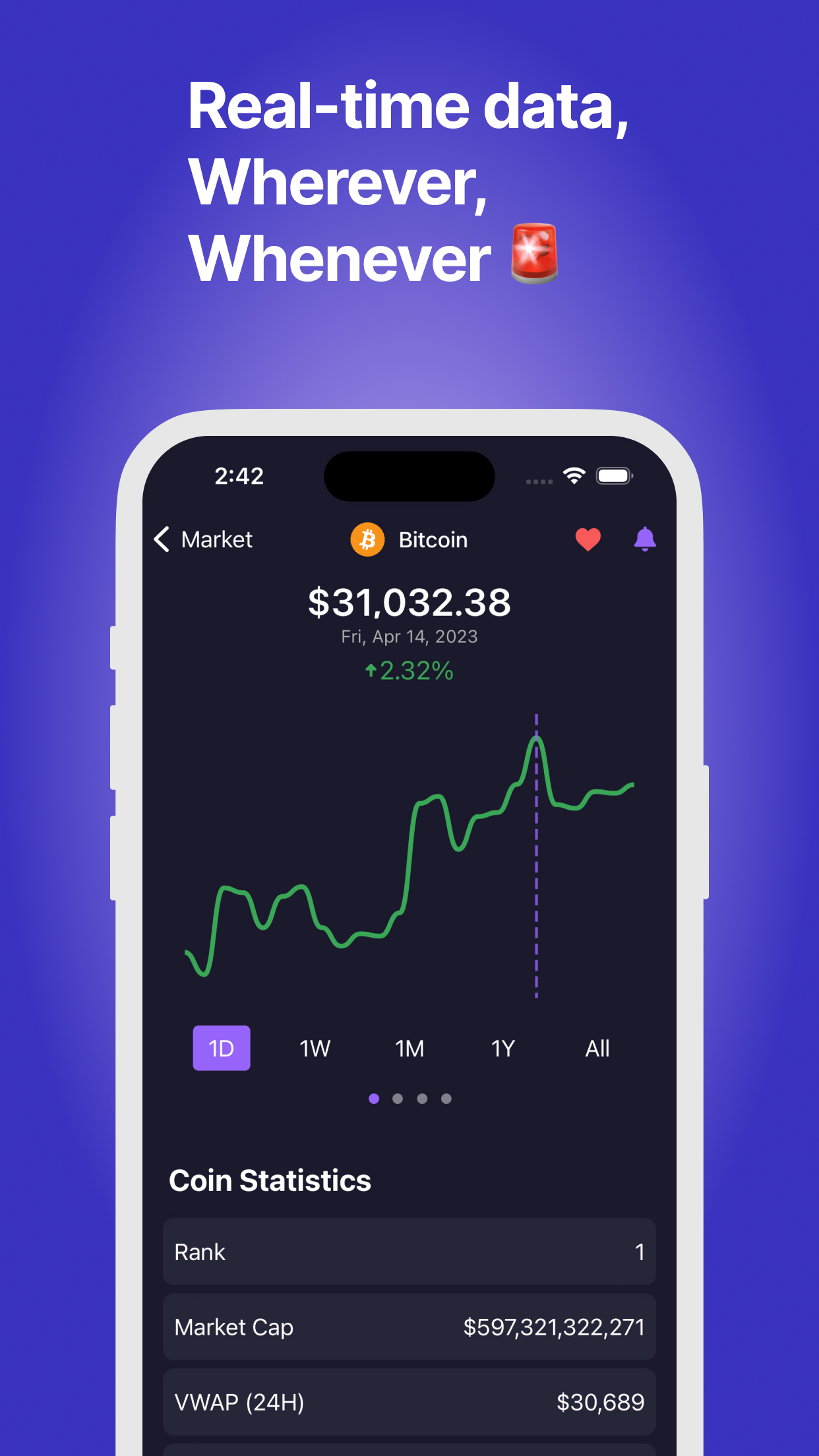The width and height of the screenshot is (819, 1456).
Task: Open price alerts via the bell icon
Action: pos(644,539)
